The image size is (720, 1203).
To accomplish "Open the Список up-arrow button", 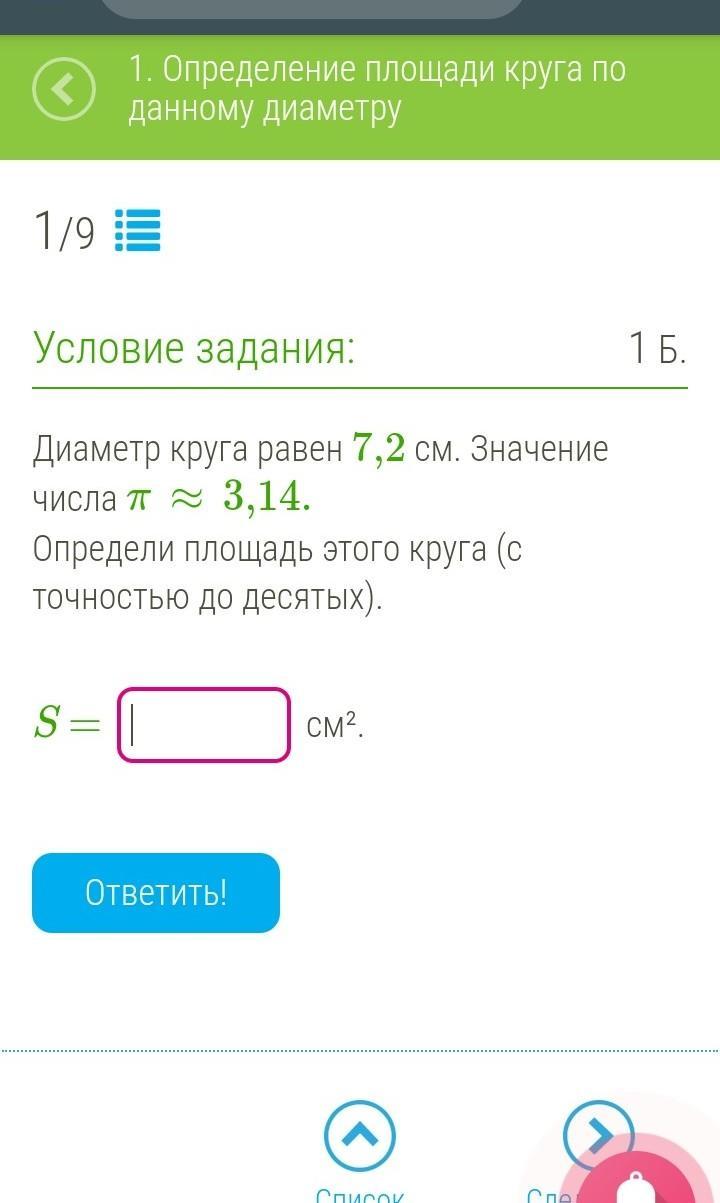I will pos(360,1136).
